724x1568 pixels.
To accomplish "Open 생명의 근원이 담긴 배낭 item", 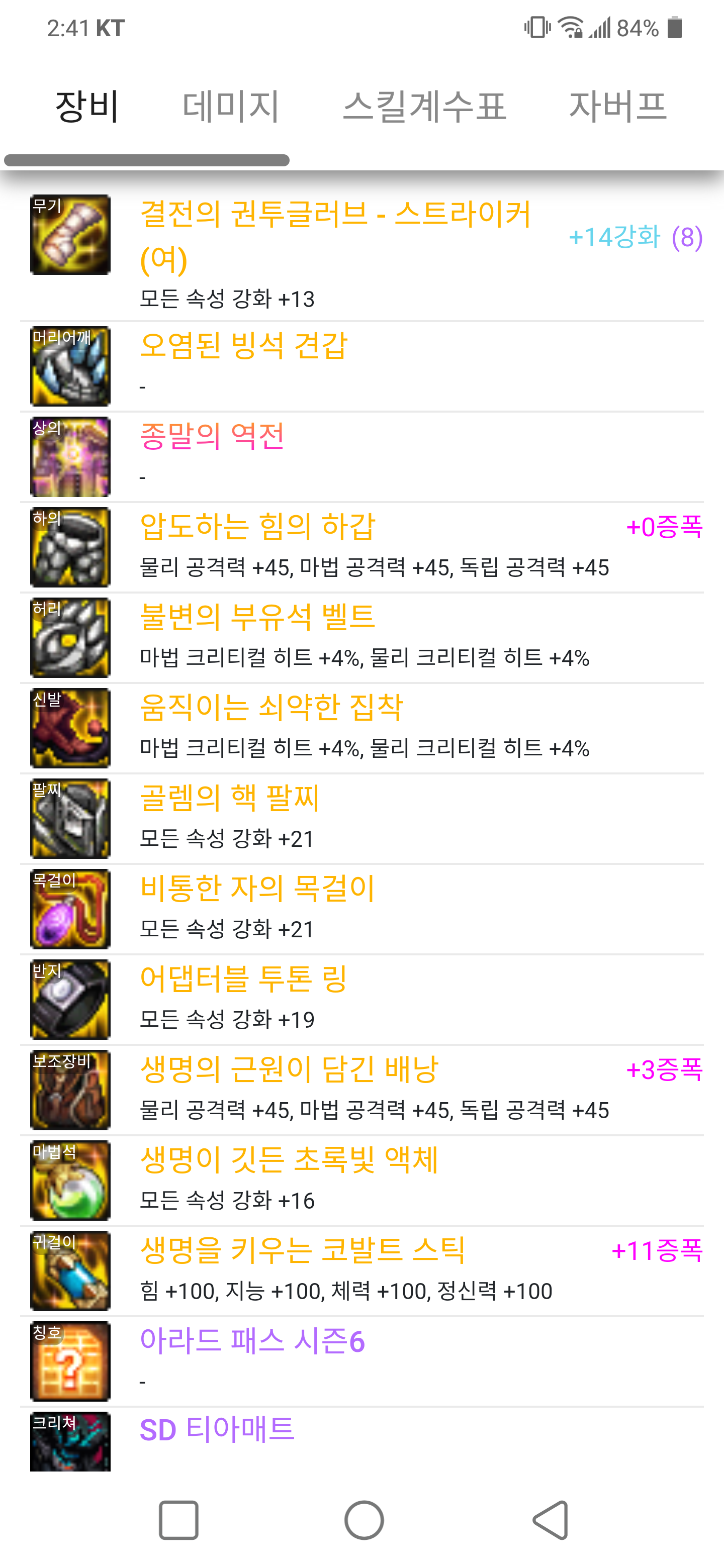I will (361, 1090).
